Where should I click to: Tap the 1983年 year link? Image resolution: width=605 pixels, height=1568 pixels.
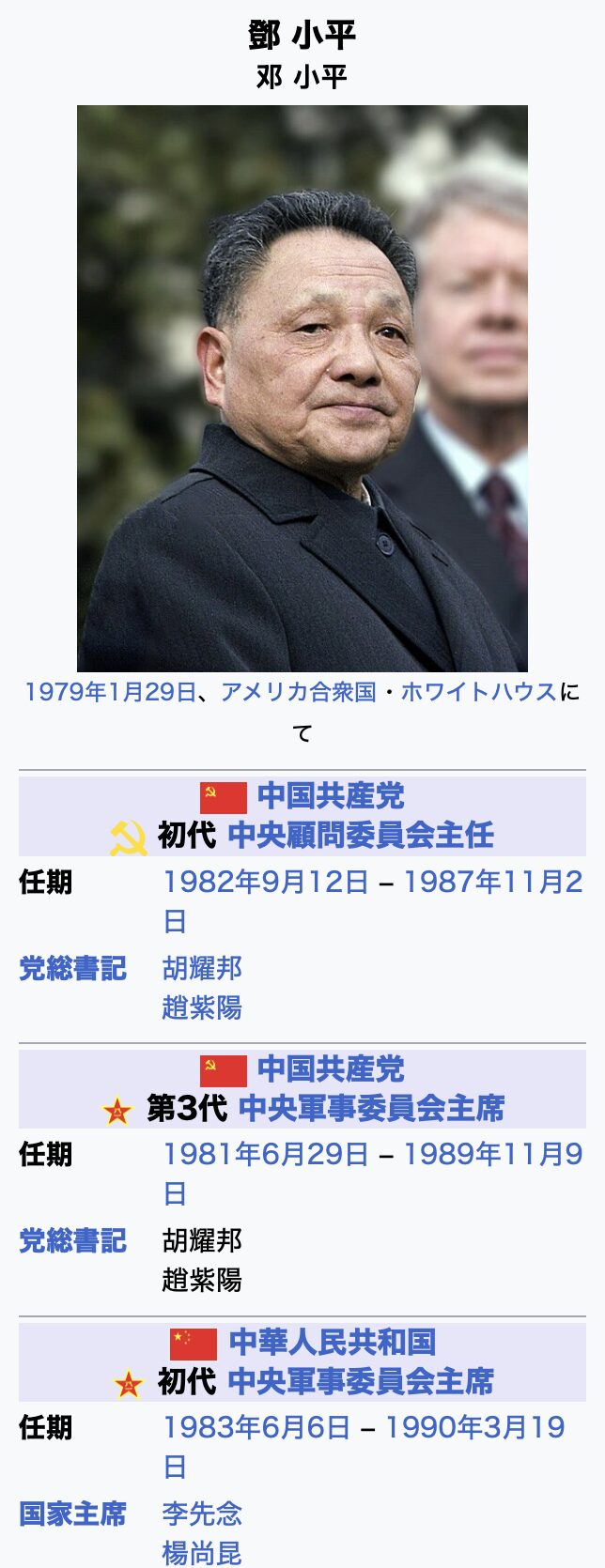204,1427
